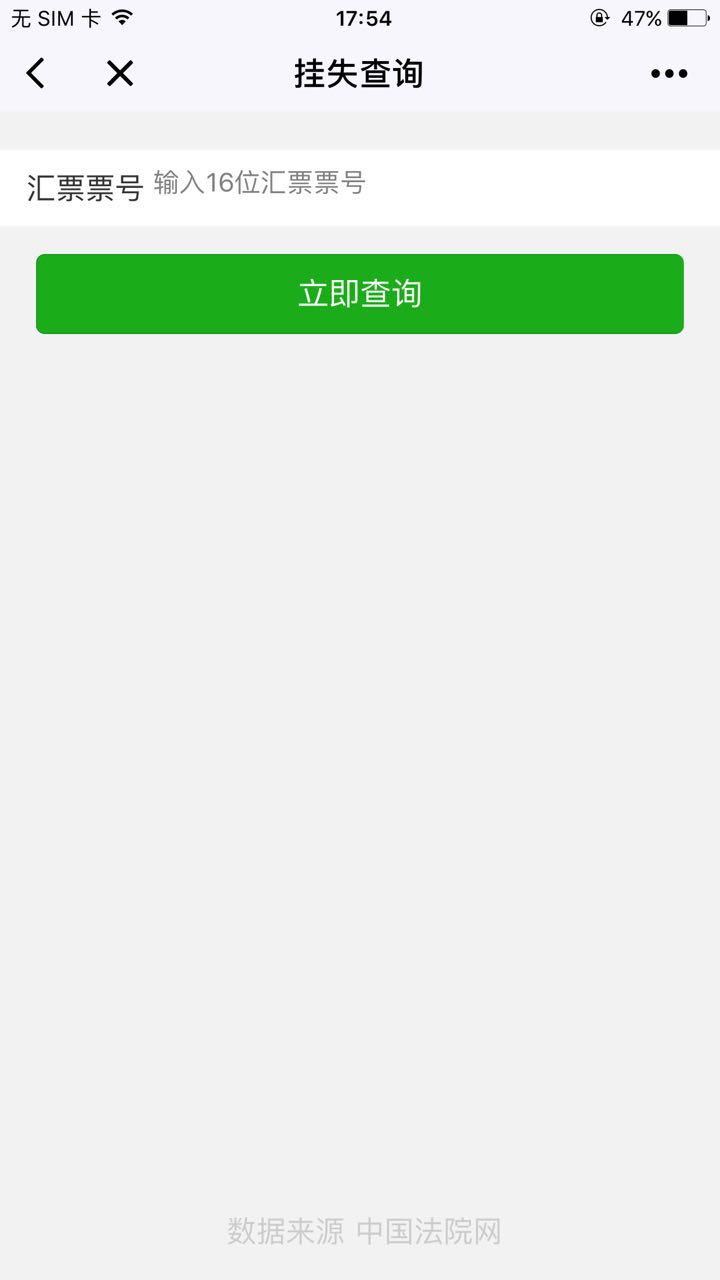Focus the 汇票票号 input field

pyautogui.click(x=420, y=186)
